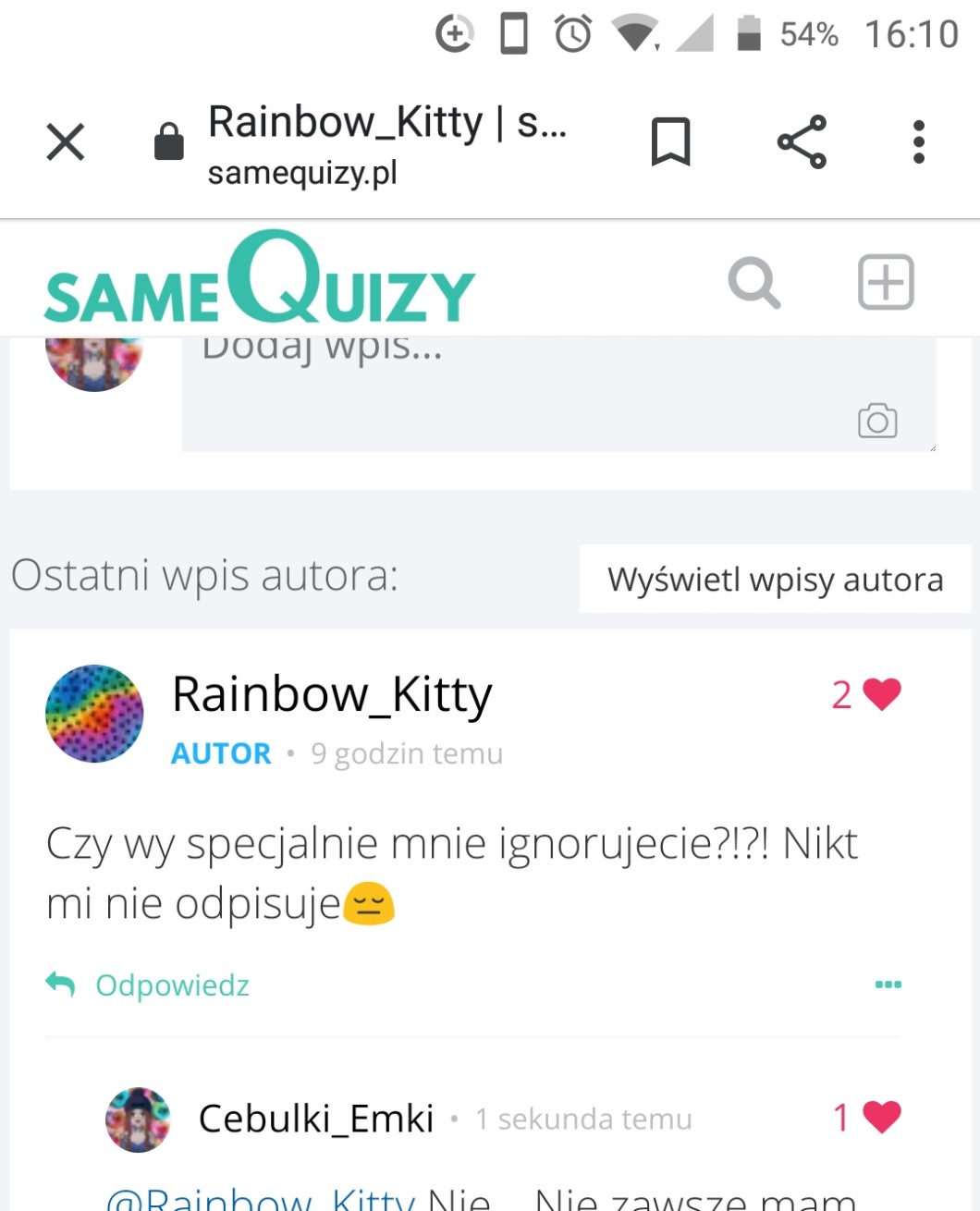Open Rainbow_Kitty's profile from the post
The image size is (980, 1211).
click(332, 695)
